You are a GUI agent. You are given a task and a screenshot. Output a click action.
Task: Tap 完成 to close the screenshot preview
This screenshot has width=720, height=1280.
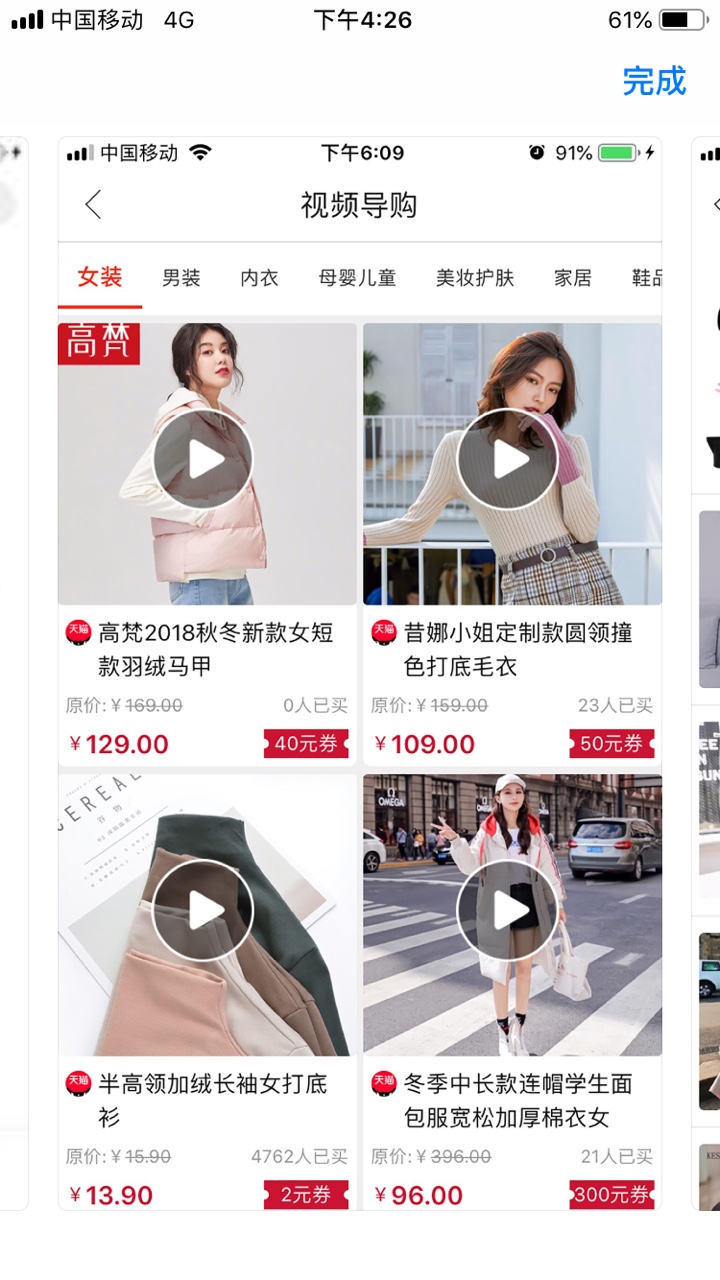click(x=654, y=81)
